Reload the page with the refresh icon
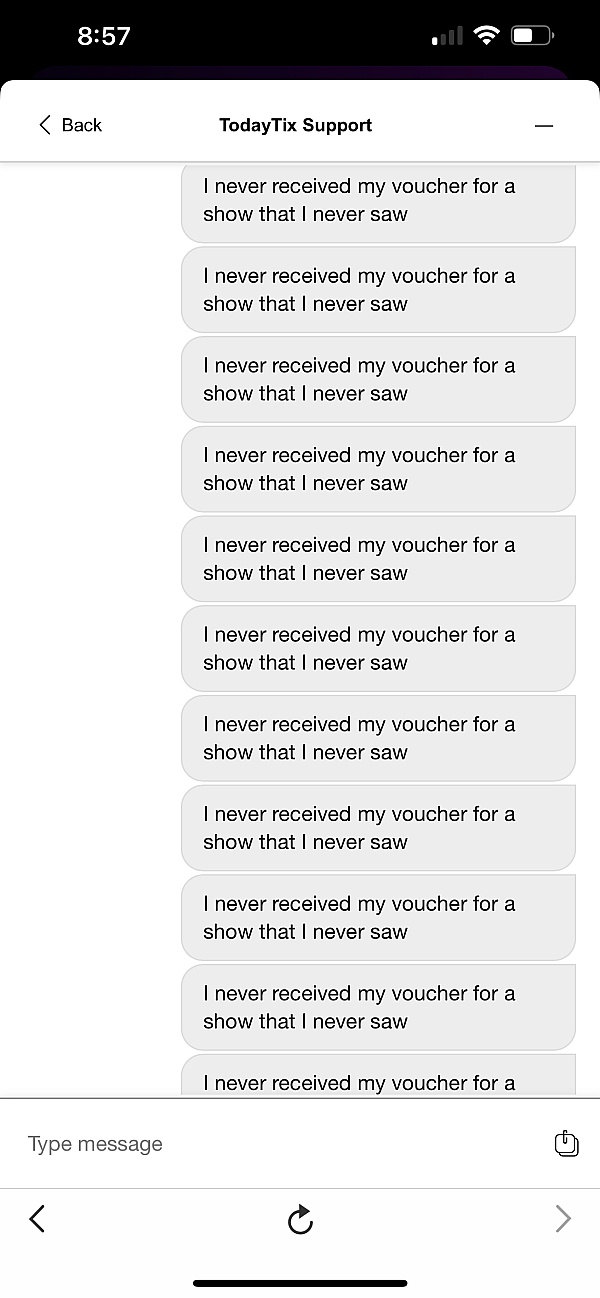The width and height of the screenshot is (600, 1298). click(300, 1219)
